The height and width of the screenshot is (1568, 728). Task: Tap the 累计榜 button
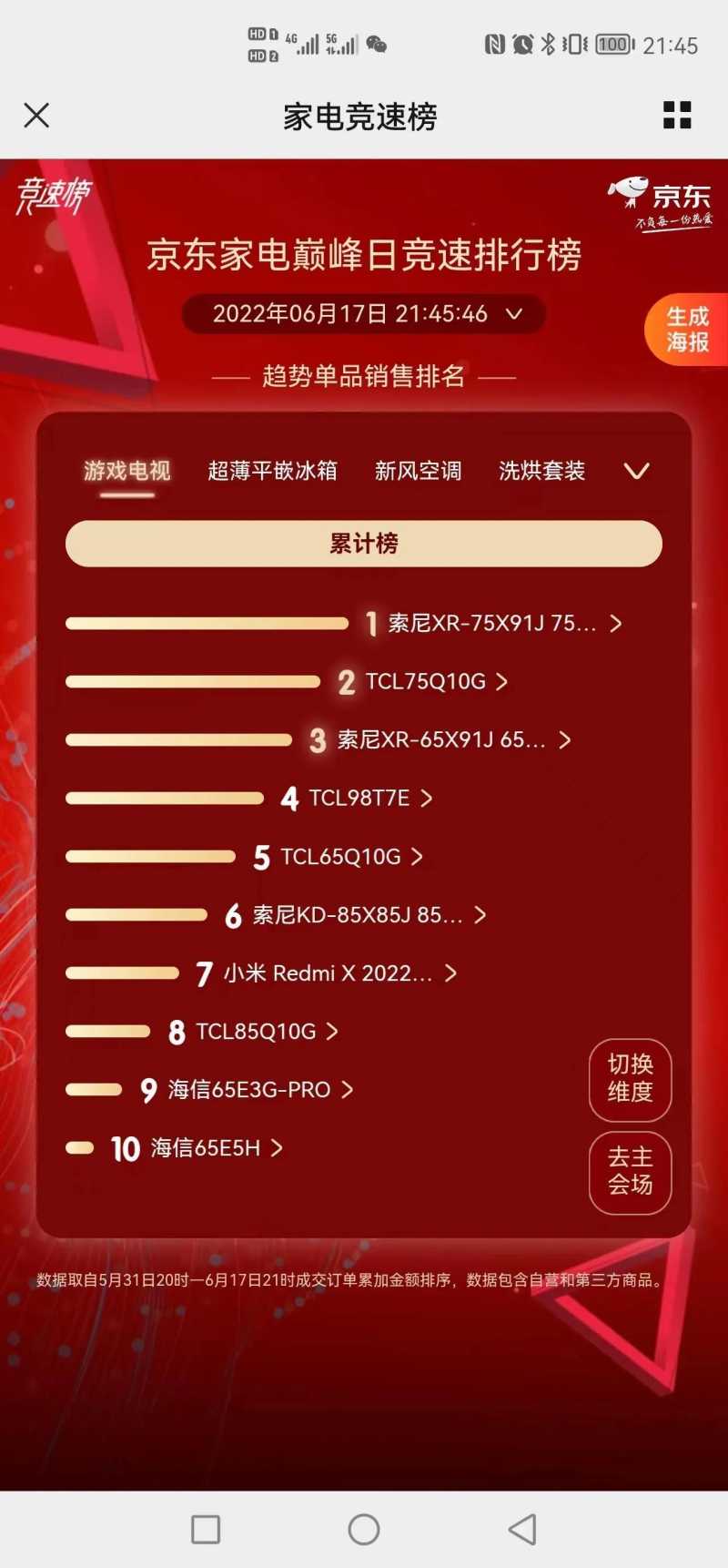pyautogui.click(x=364, y=544)
